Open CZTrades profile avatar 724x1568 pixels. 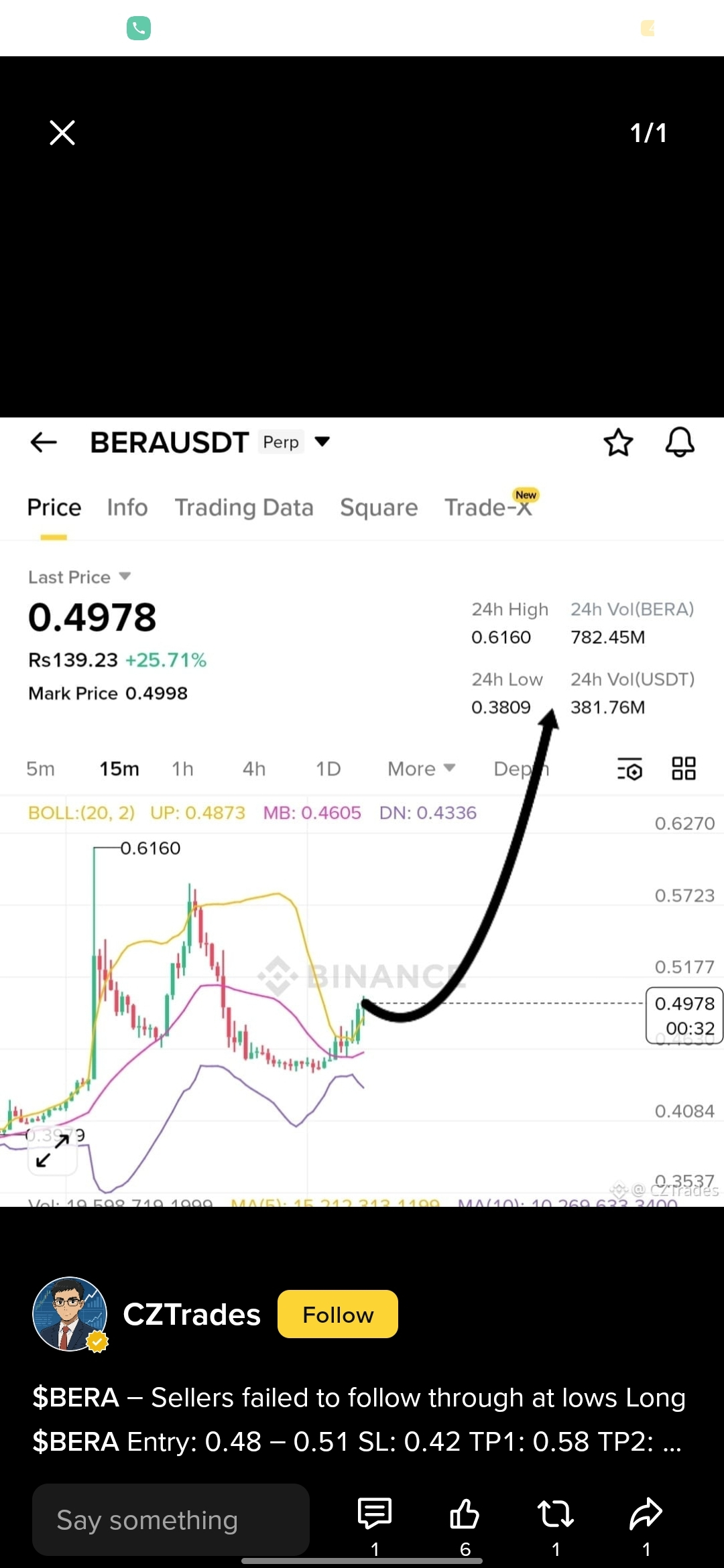pyautogui.click(x=70, y=1314)
